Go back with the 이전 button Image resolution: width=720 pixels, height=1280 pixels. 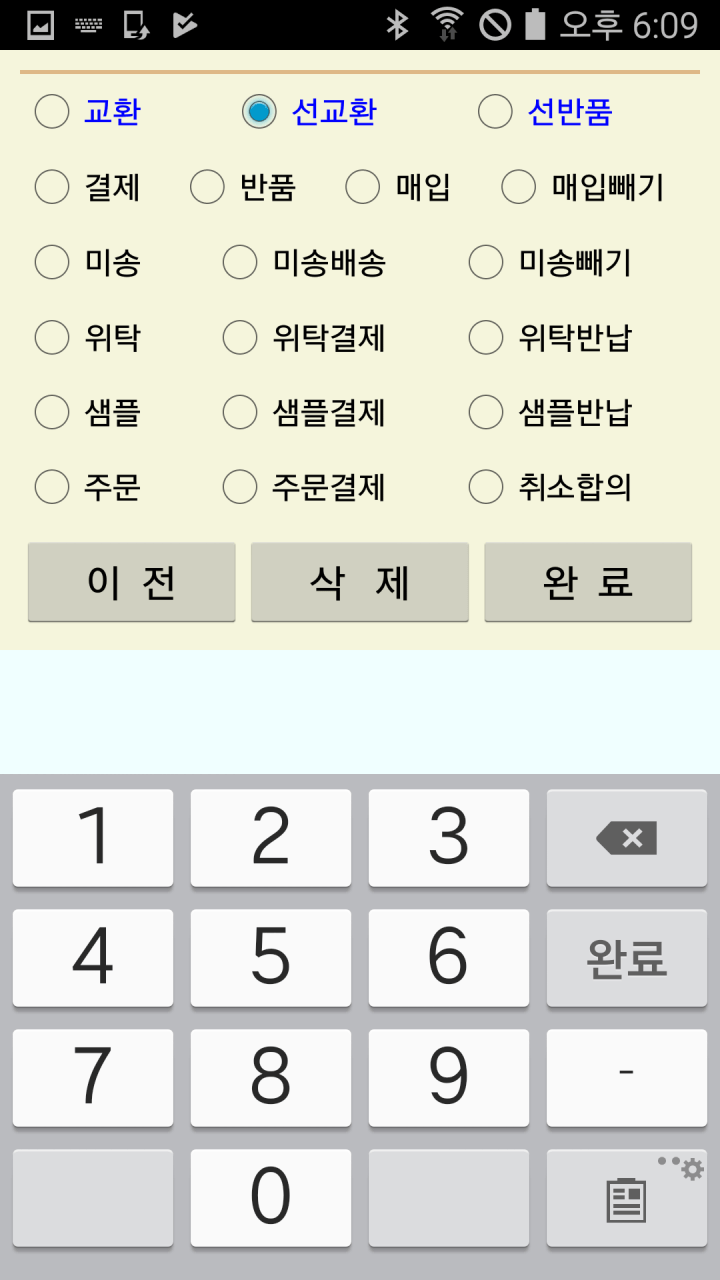pyautogui.click(x=132, y=582)
